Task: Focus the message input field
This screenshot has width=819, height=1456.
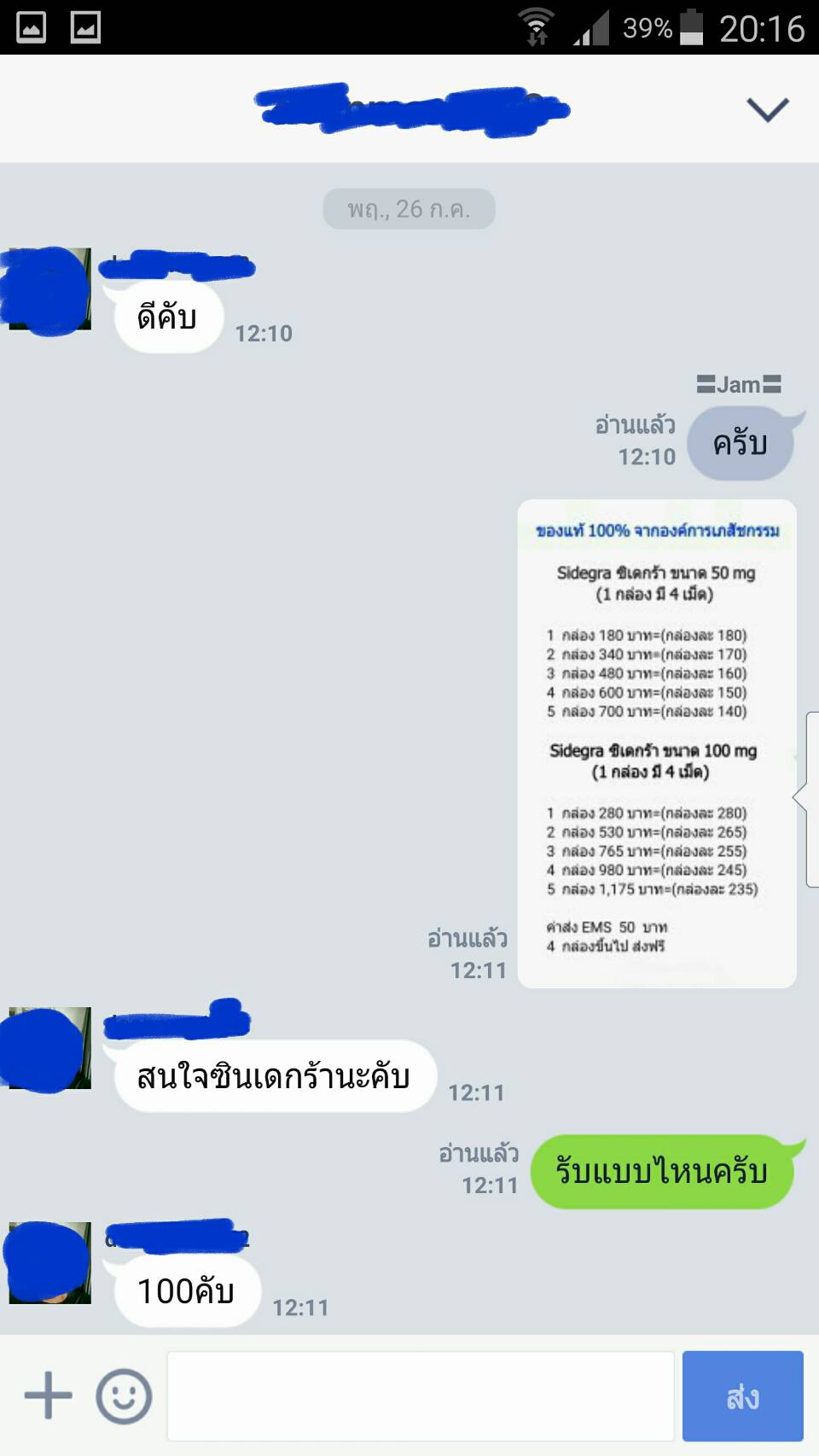Action: click(421, 1396)
